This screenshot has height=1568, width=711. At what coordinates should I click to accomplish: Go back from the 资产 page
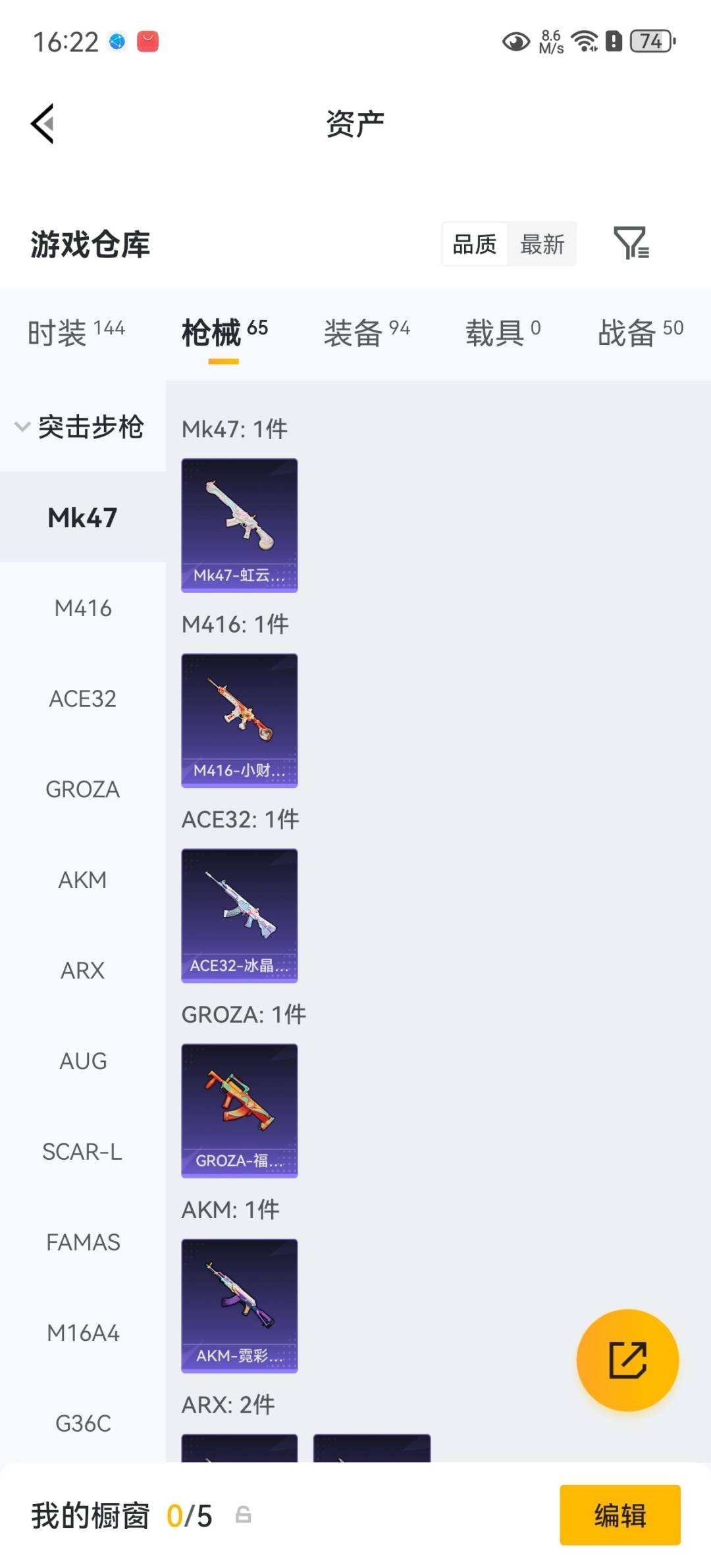click(43, 124)
